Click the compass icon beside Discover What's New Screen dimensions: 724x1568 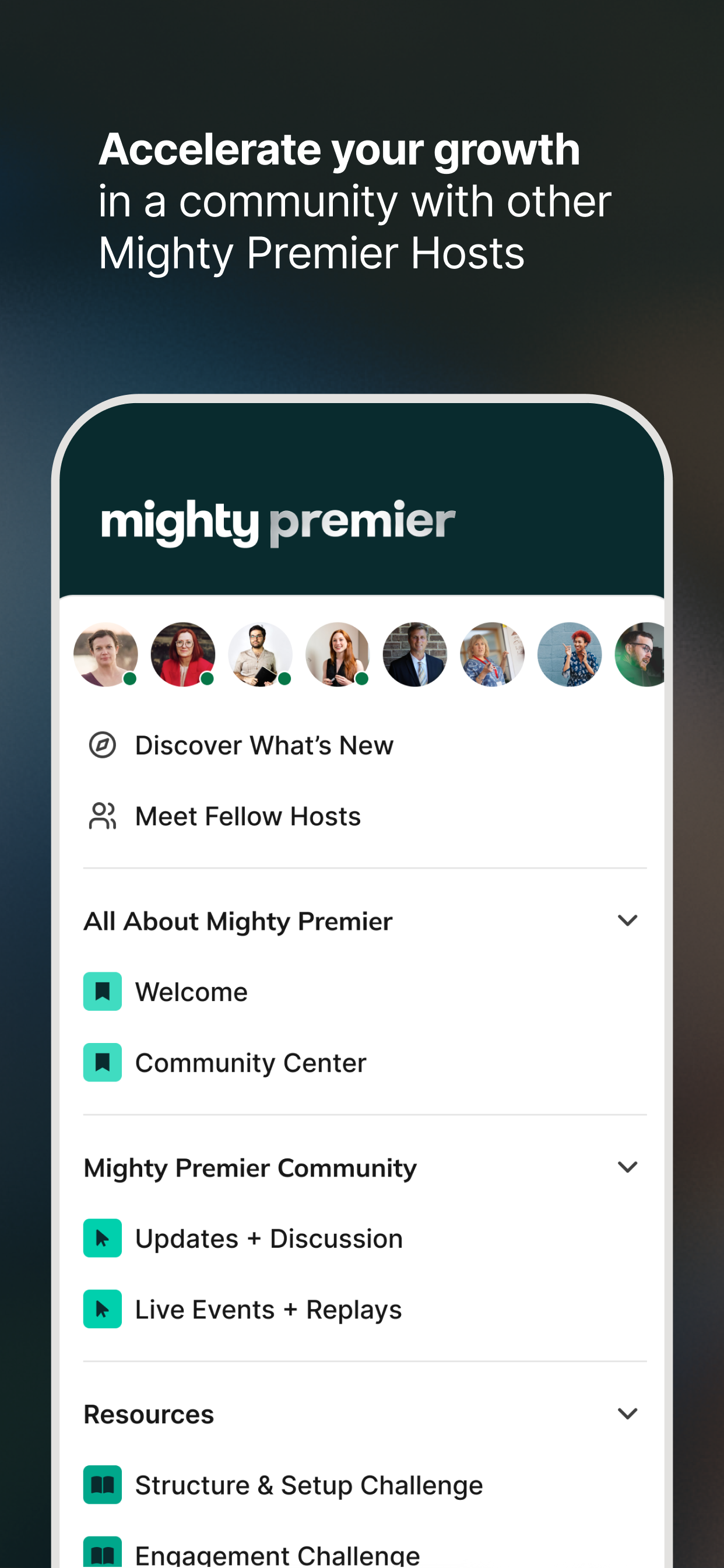tap(103, 744)
